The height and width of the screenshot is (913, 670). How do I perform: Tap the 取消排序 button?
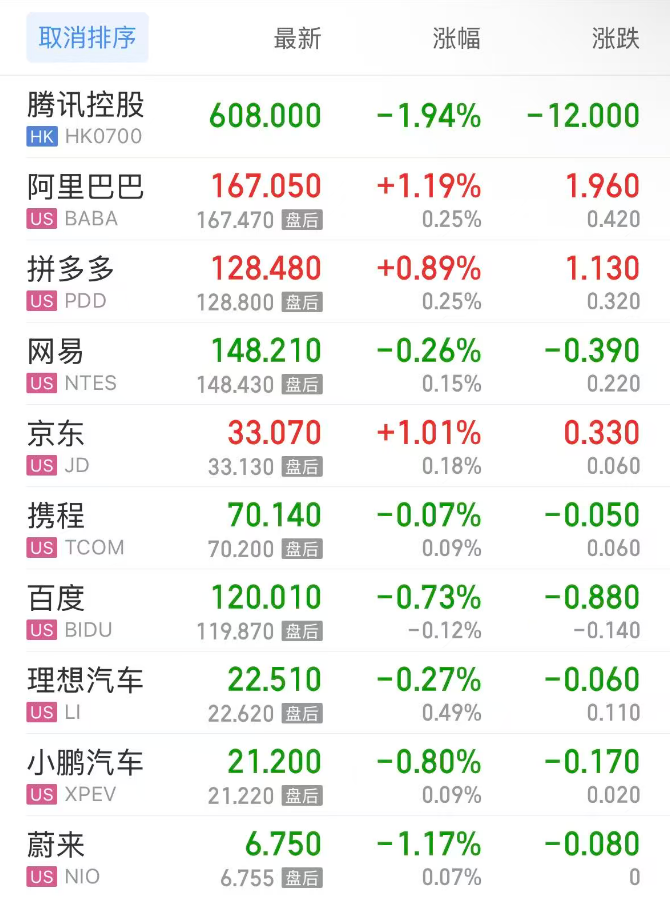tap(87, 39)
